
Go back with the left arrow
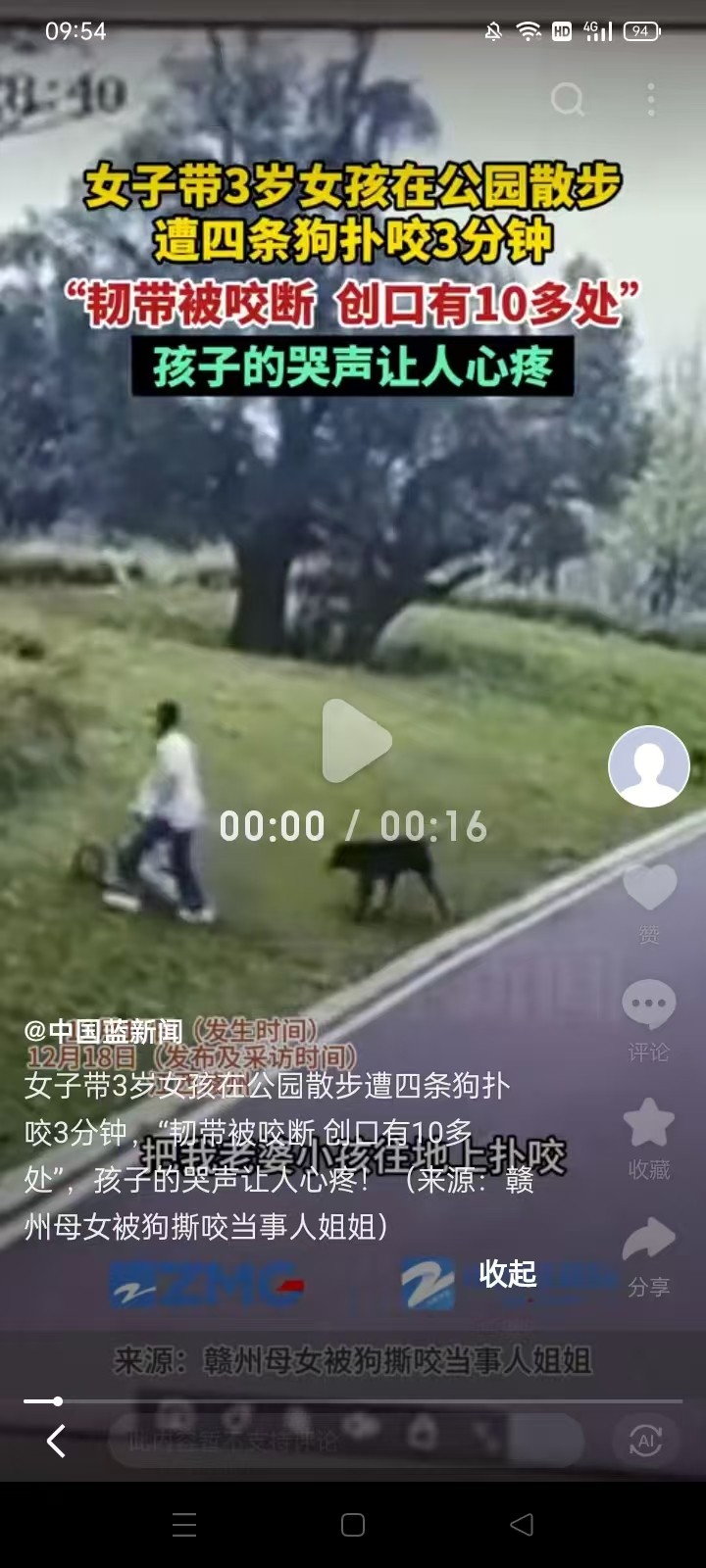(56, 1441)
